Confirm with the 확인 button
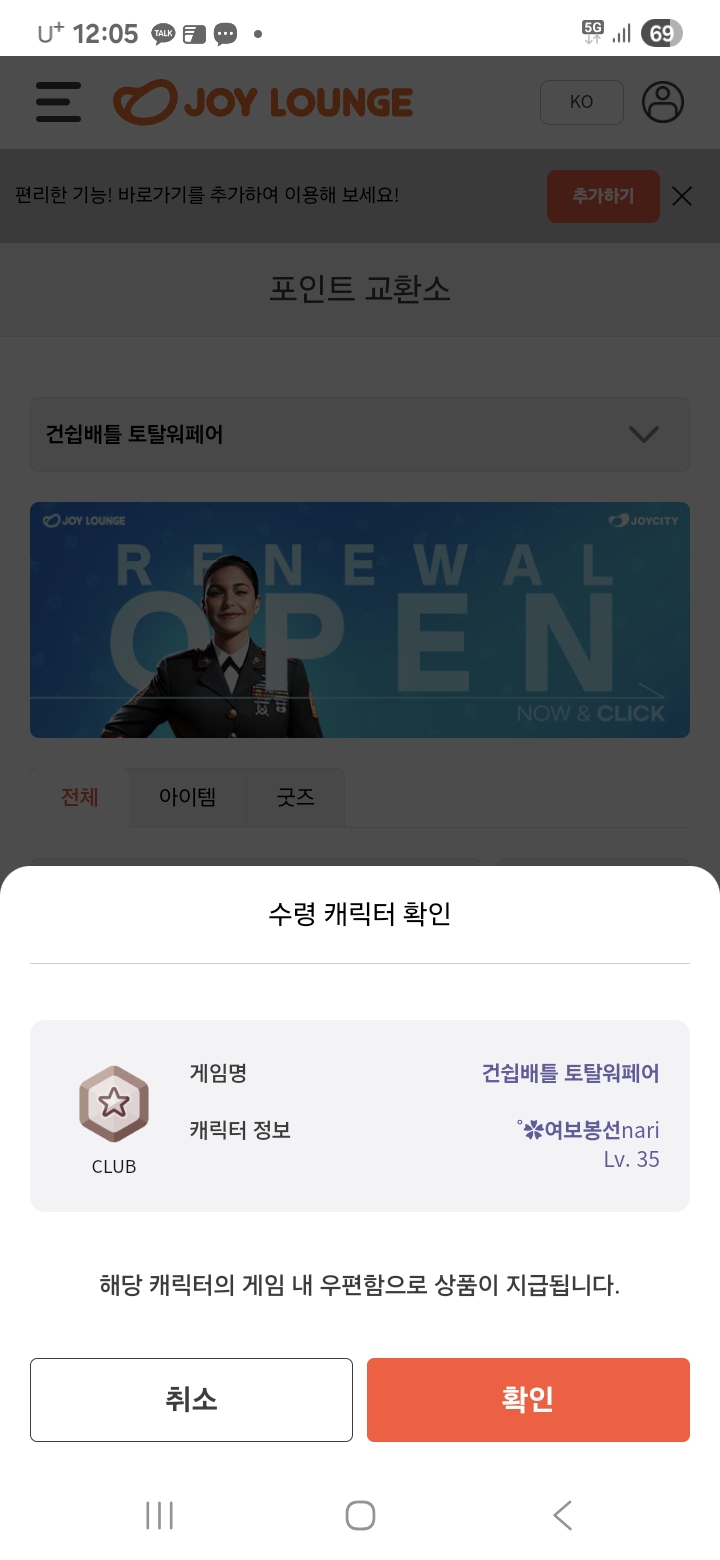The height and width of the screenshot is (1560, 720). [x=528, y=1399]
